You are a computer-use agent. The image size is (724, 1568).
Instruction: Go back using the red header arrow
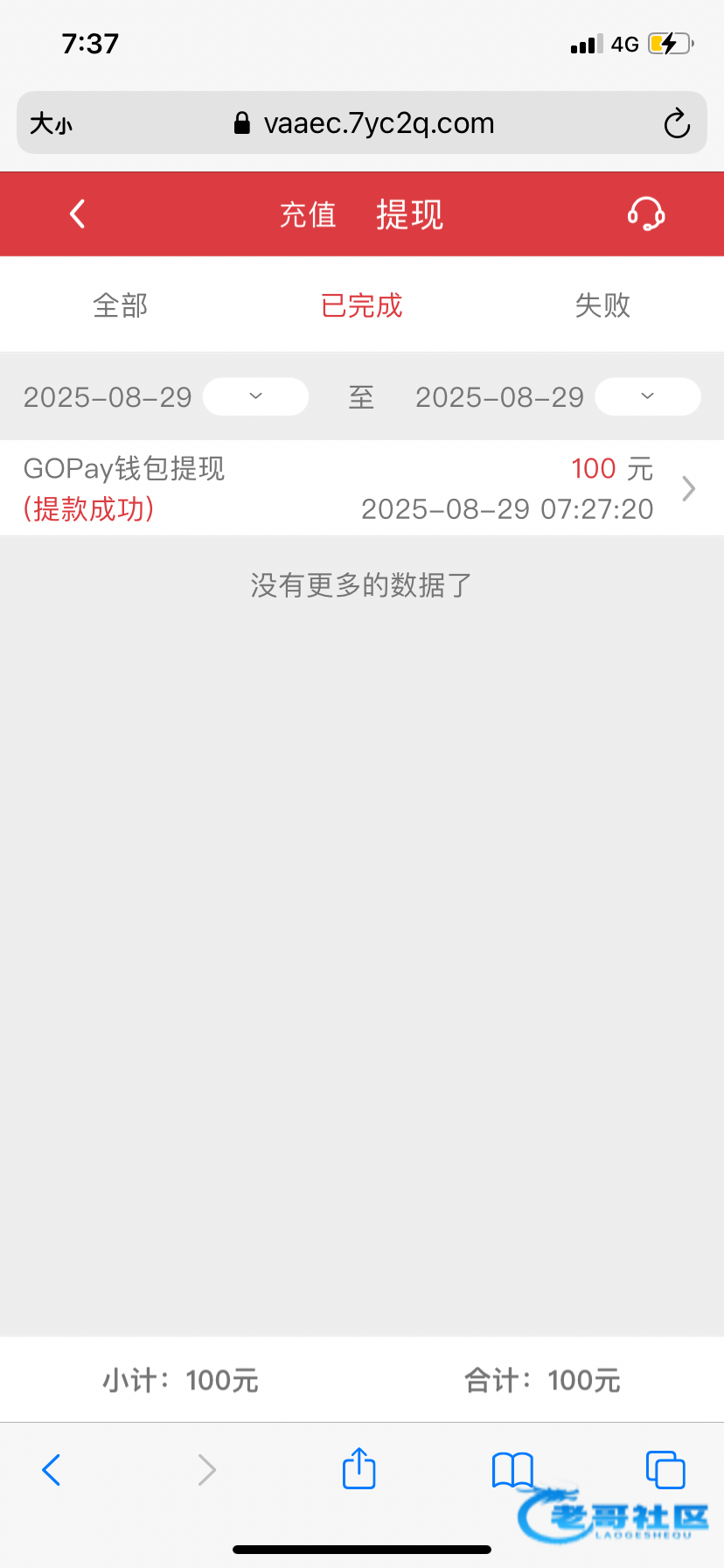pyautogui.click(x=77, y=213)
